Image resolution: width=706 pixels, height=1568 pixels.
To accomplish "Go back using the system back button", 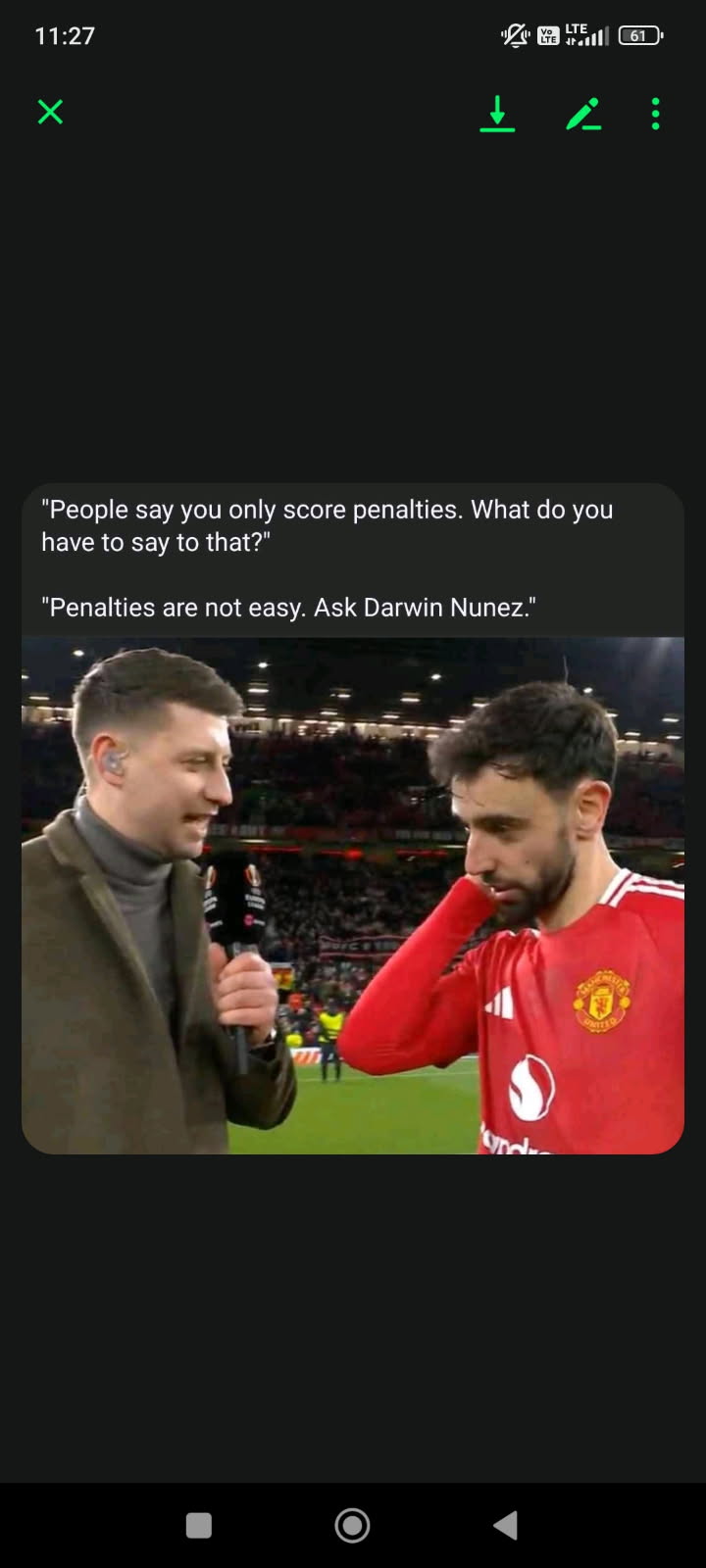I will [x=505, y=1525].
